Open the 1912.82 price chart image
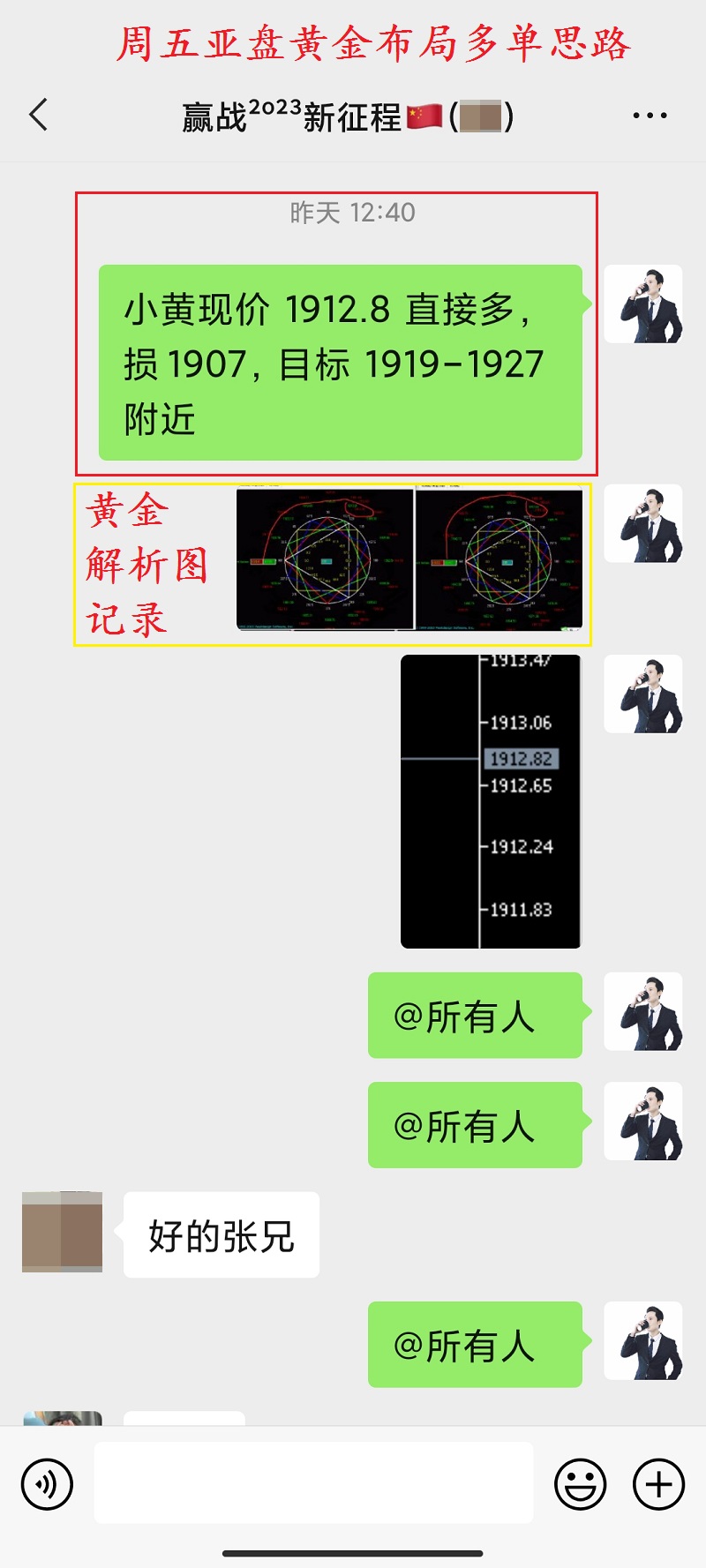Screen dimensions: 706x1568 [491, 801]
